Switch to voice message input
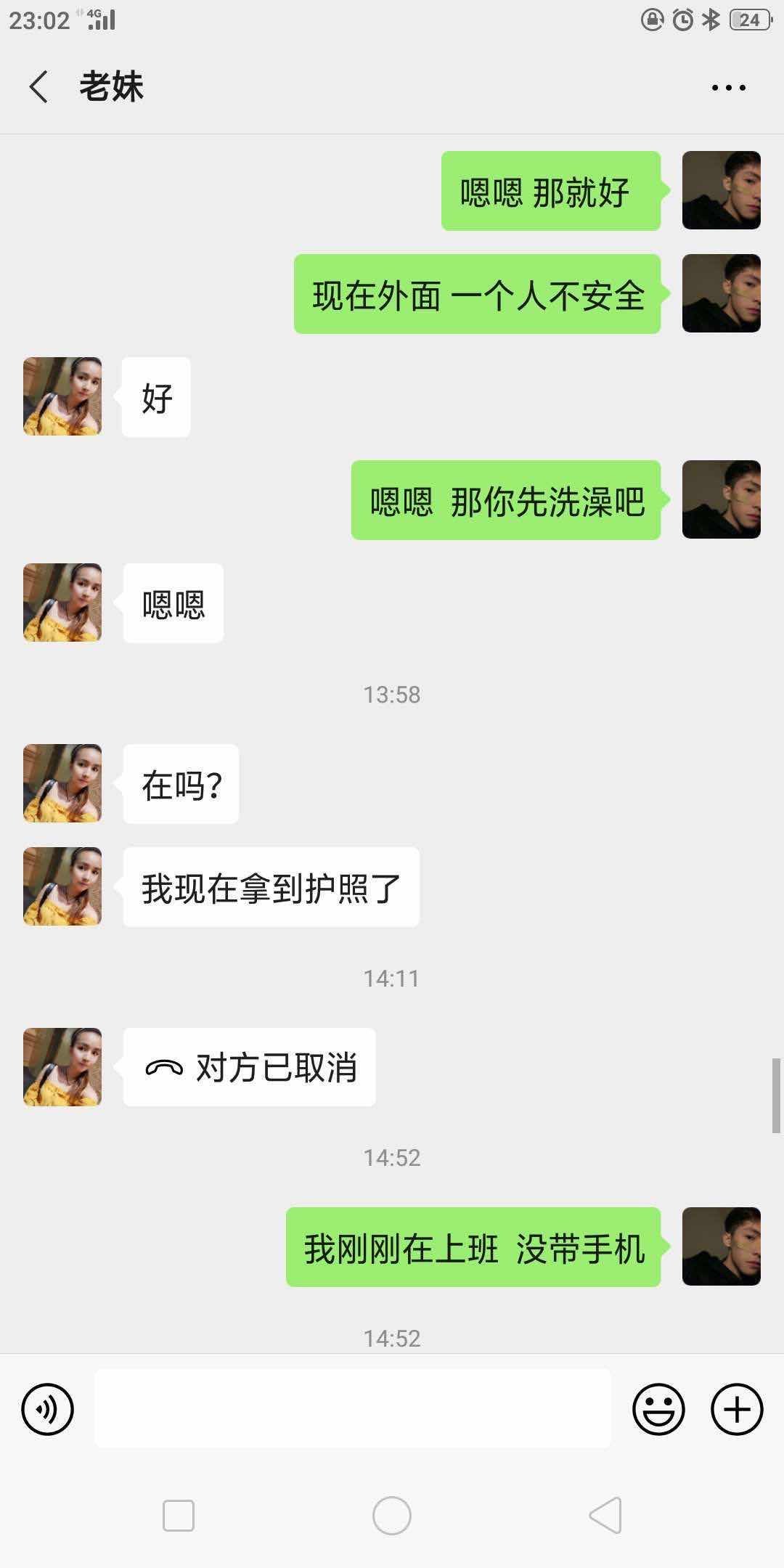The width and height of the screenshot is (784, 1568). pyautogui.click(x=48, y=1410)
